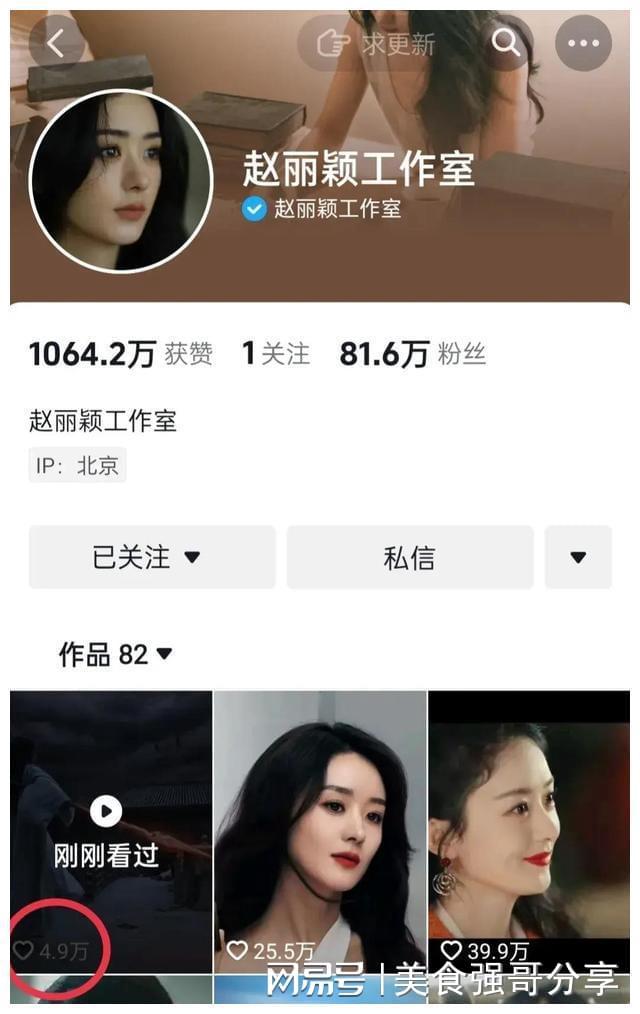Viewport: 640px width, 1014px height.
Task: Go back using the back arrow
Action: (56, 43)
